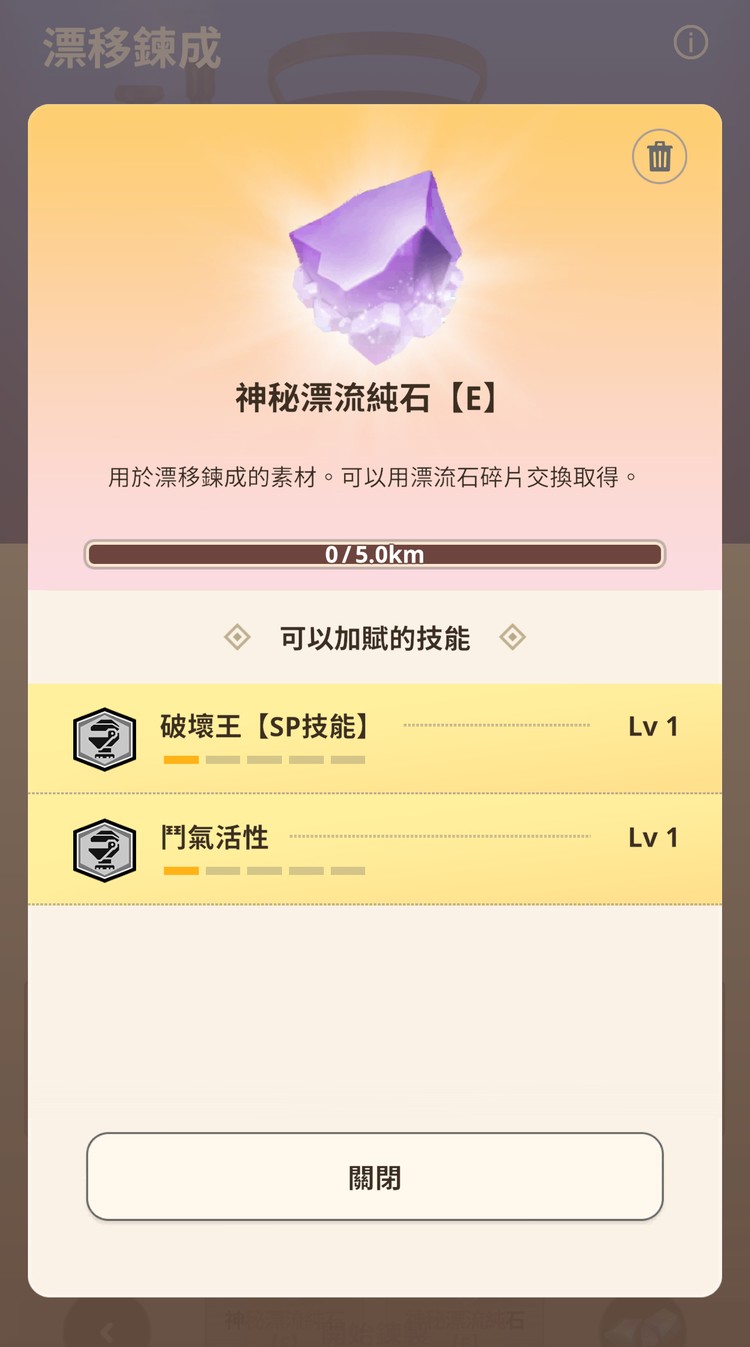Tap the 0/5.0km distance progress bar
The height and width of the screenshot is (1347, 750).
(375, 553)
